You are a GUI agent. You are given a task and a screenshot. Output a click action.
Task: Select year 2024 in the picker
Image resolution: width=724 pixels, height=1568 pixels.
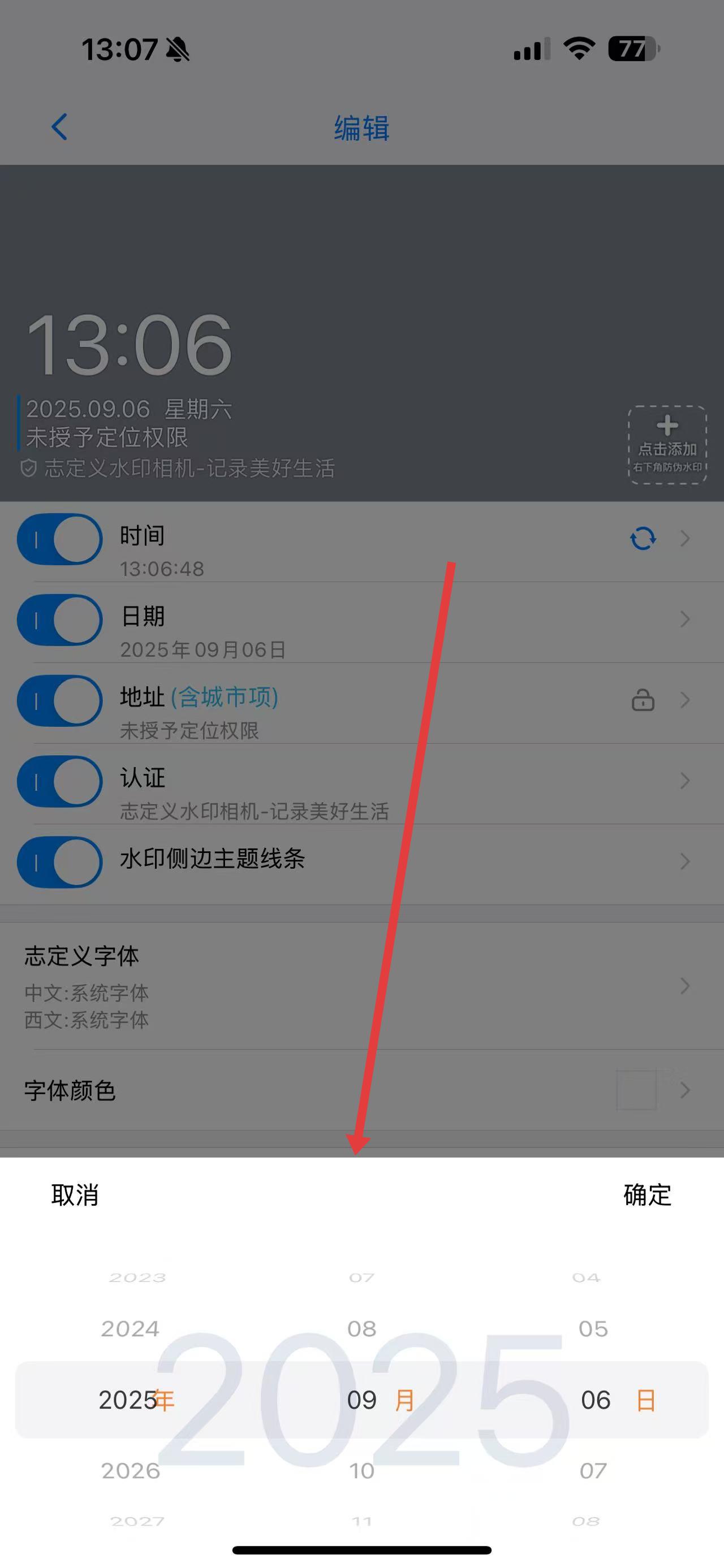[x=130, y=1328]
